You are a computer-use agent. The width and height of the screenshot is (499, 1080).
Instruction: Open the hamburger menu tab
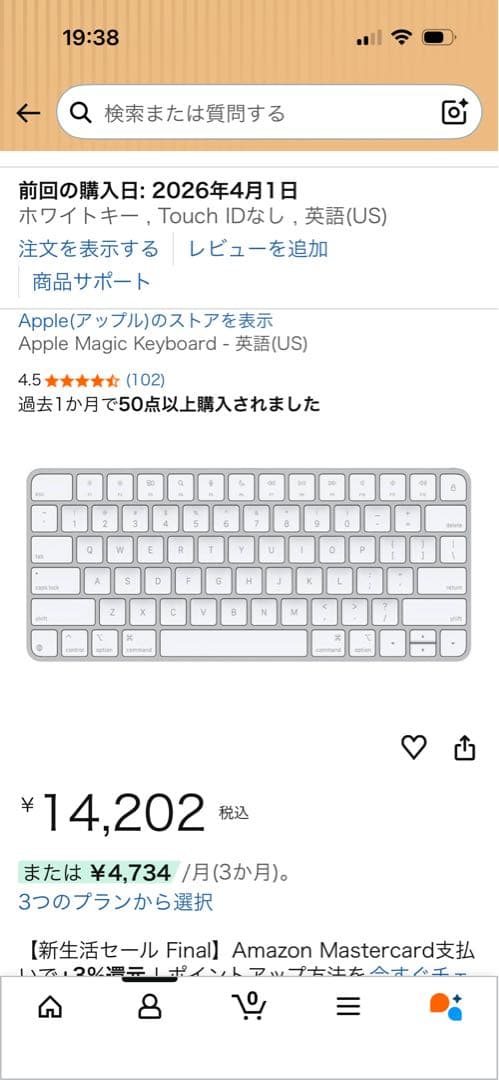(349, 1007)
